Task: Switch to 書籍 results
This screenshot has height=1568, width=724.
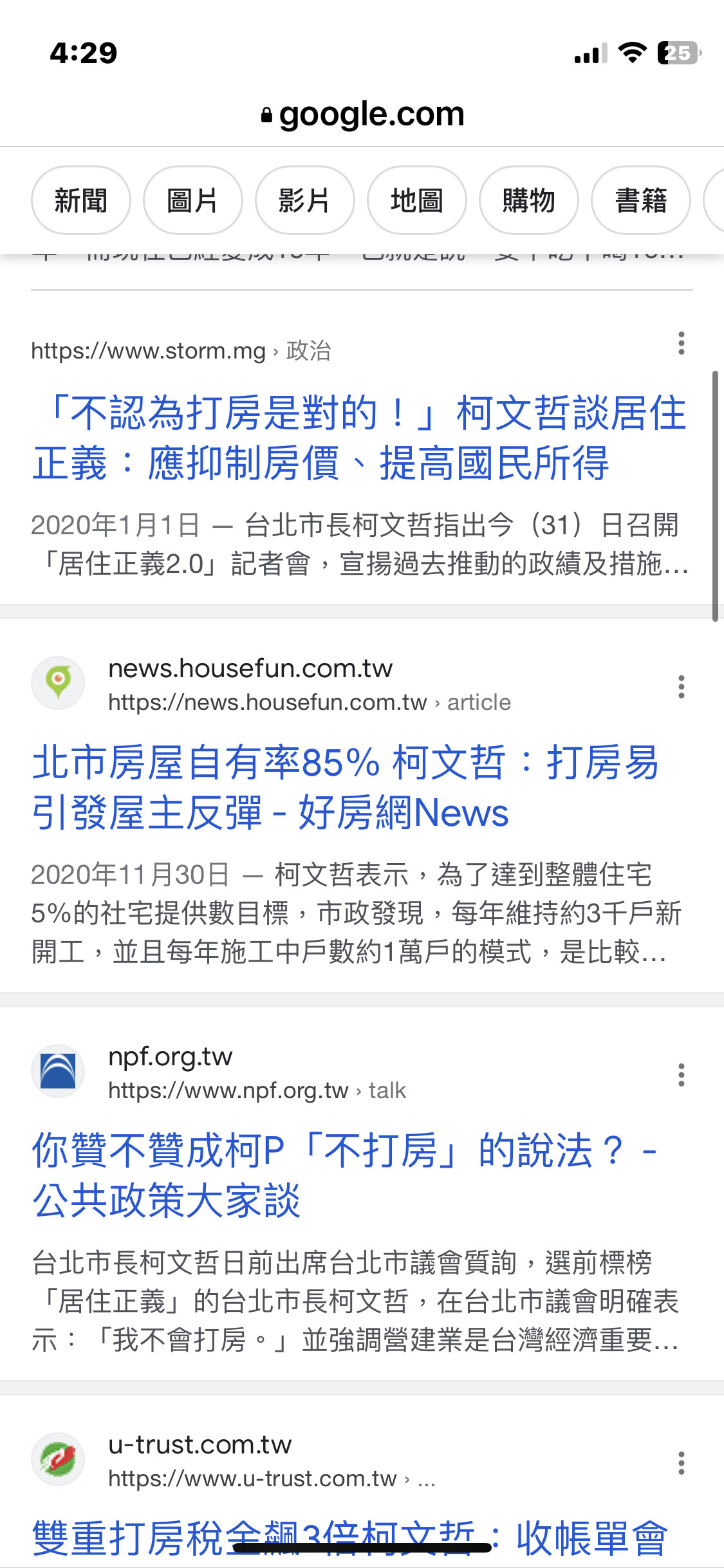Action: pyautogui.click(x=641, y=201)
